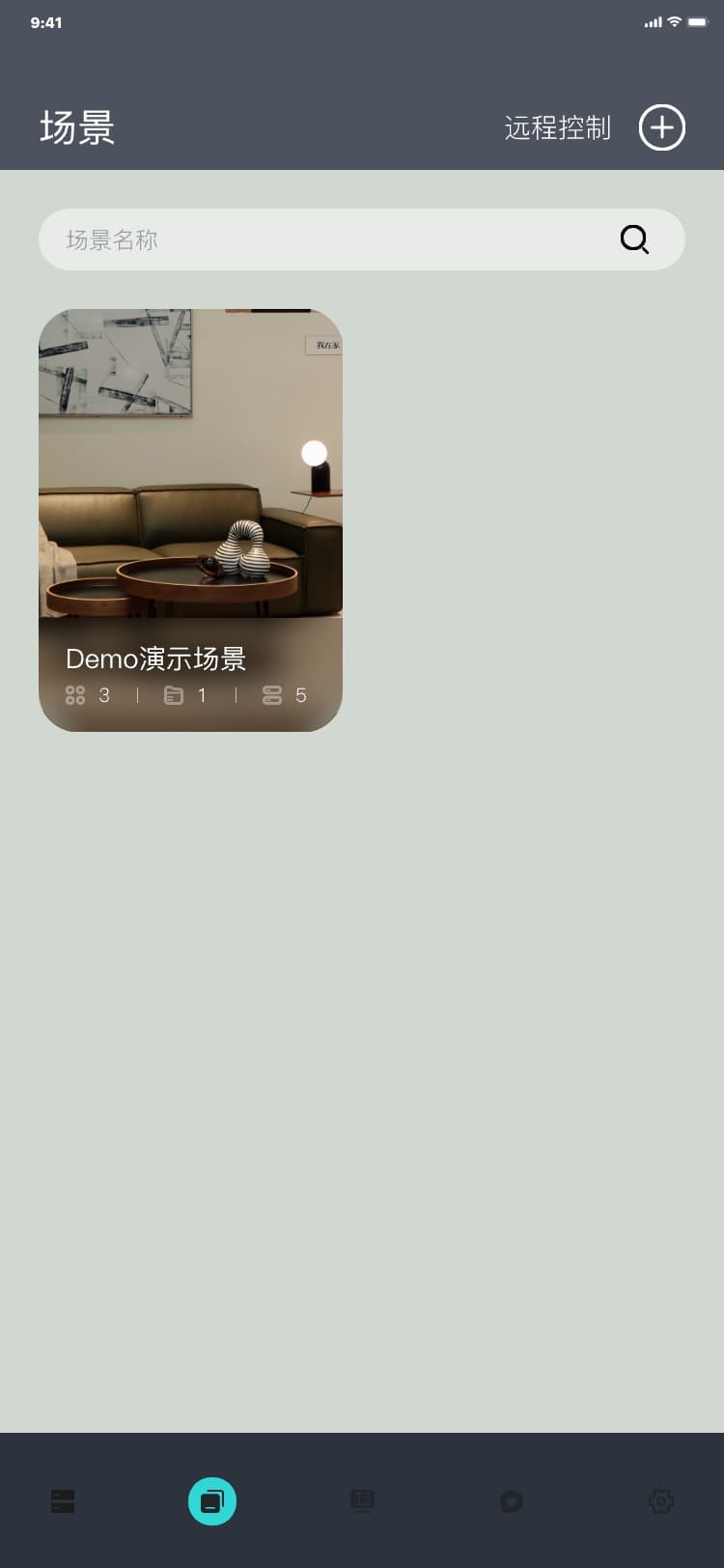Switch to the devices tab
This screenshot has height=1568, width=724.
[x=63, y=1501]
